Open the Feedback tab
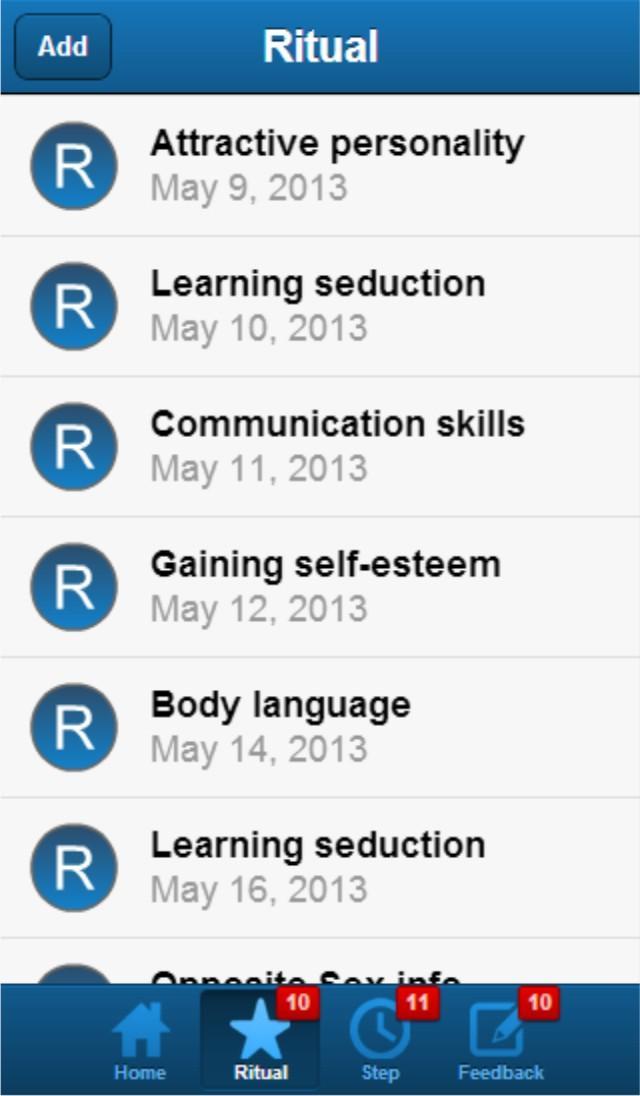 pyautogui.click(x=500, y=1042)
